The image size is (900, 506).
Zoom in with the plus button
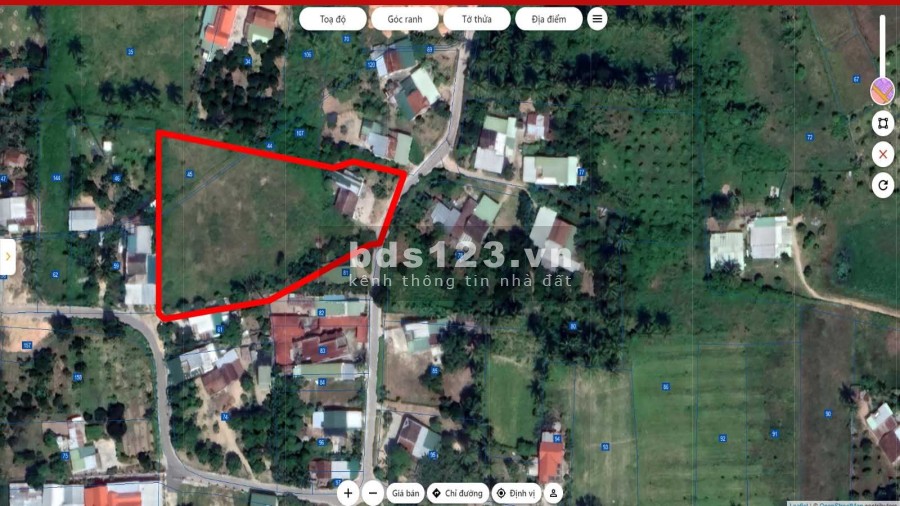click(347, 493)
